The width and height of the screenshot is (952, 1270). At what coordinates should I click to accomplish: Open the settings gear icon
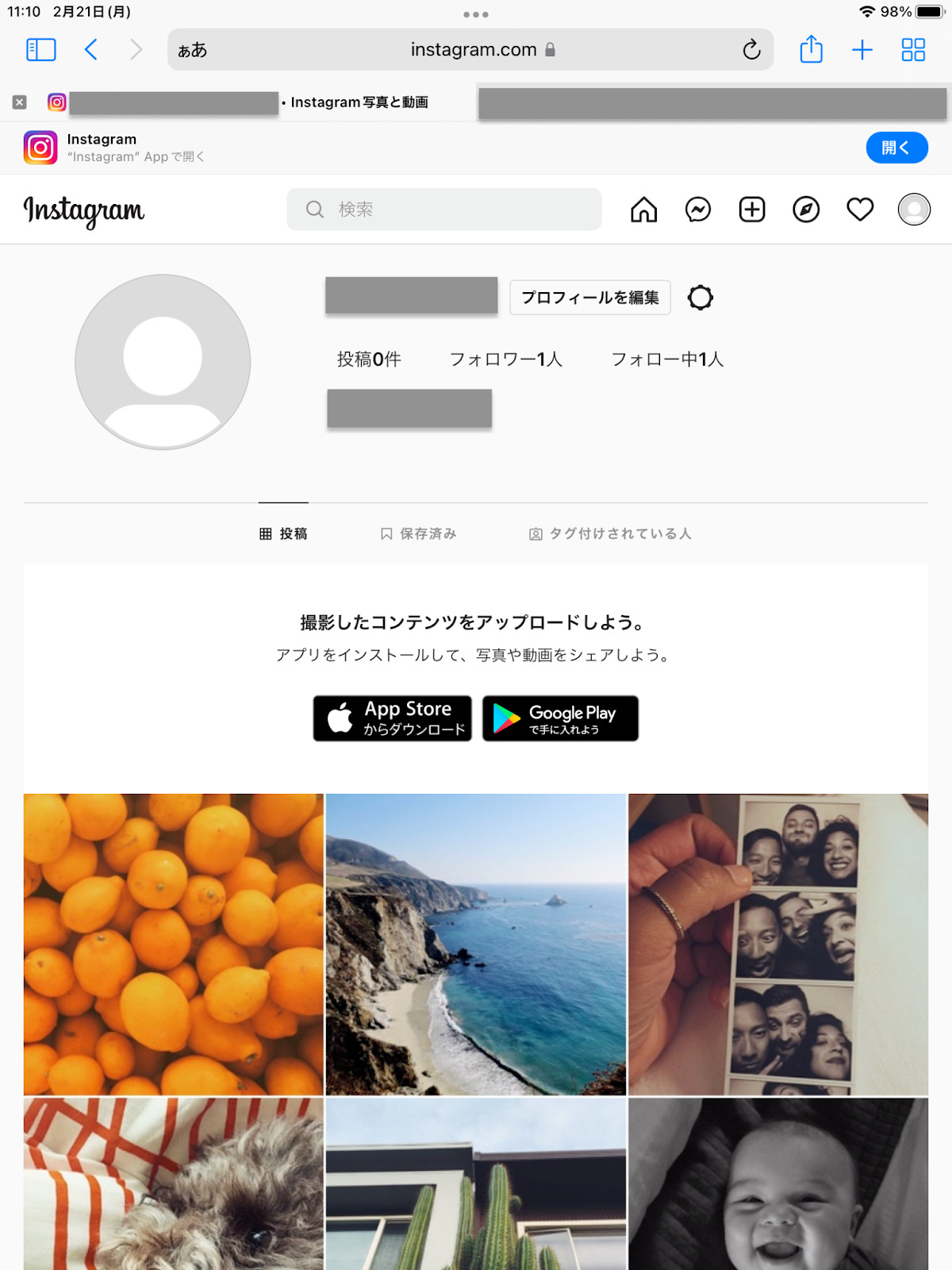701,298
